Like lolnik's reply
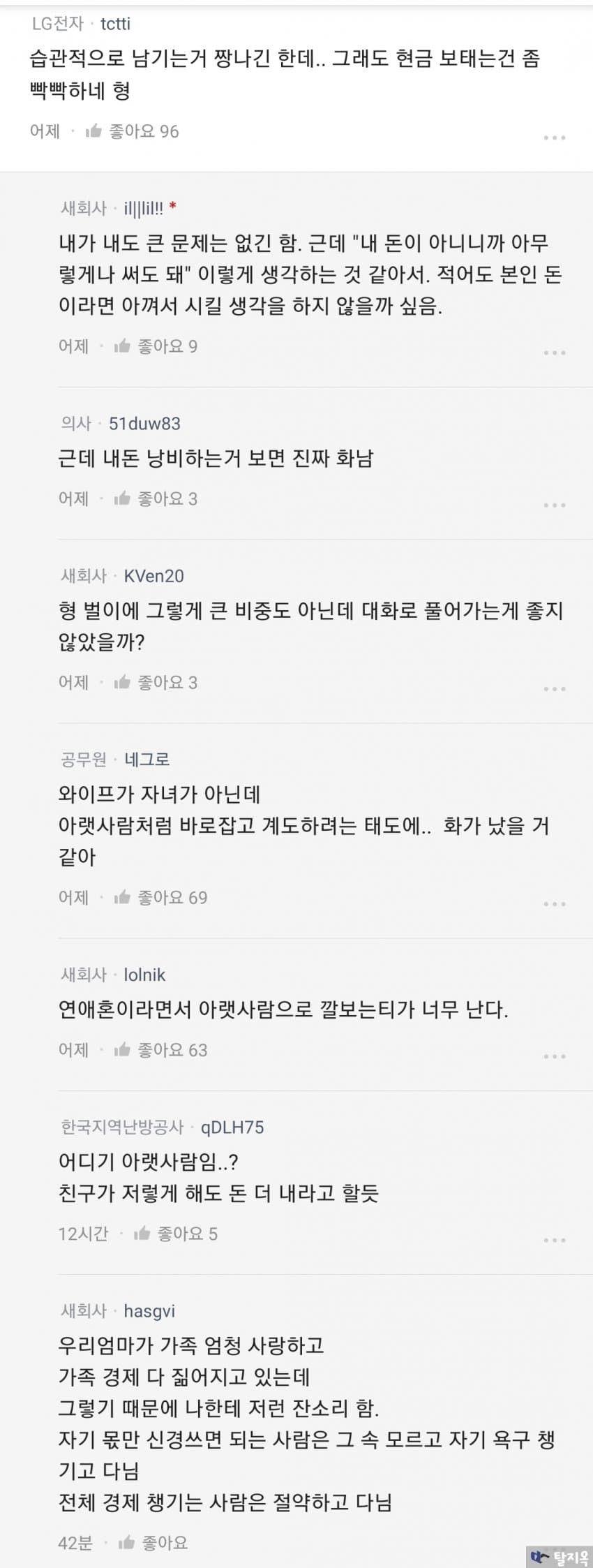The height and width of the screenshot is (1568, 593). coord(122,1049)
